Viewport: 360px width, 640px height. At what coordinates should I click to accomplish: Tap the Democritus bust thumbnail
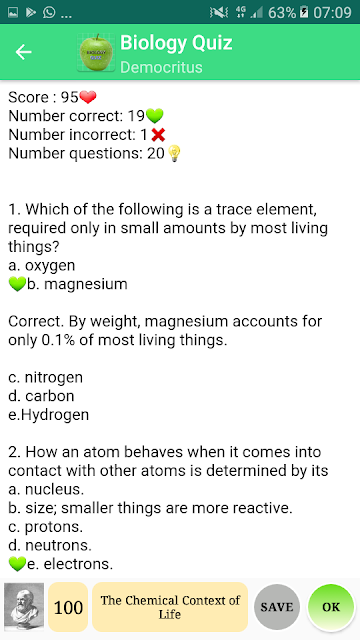(x=24, y=607)
